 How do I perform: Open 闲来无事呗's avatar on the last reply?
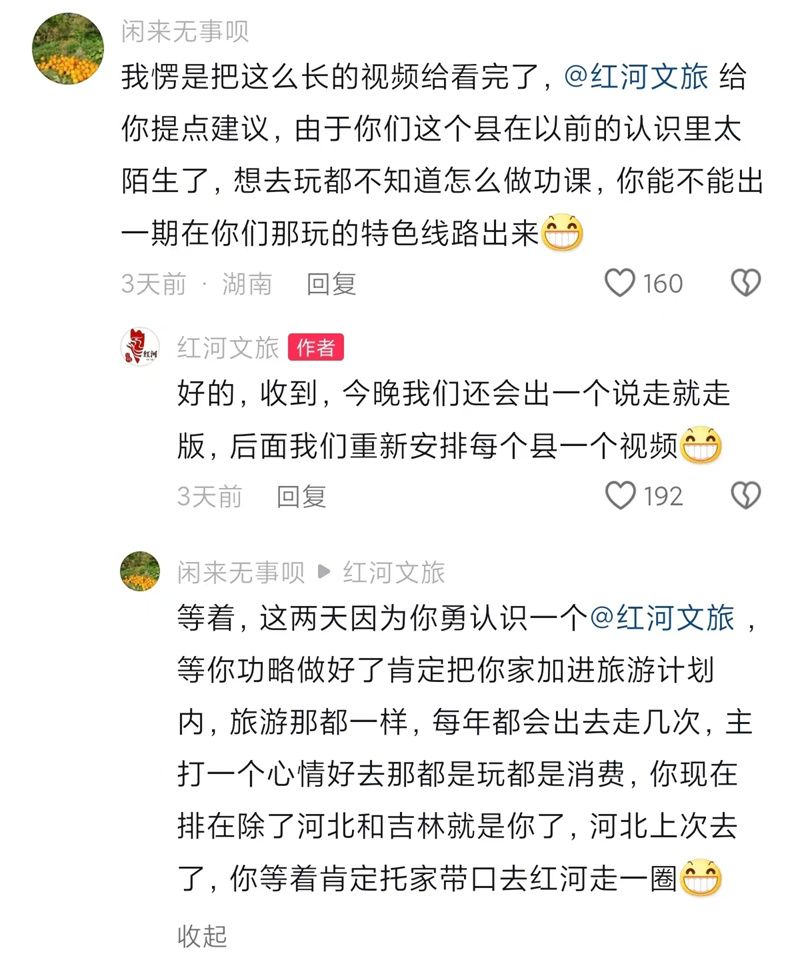coord(140,571)
